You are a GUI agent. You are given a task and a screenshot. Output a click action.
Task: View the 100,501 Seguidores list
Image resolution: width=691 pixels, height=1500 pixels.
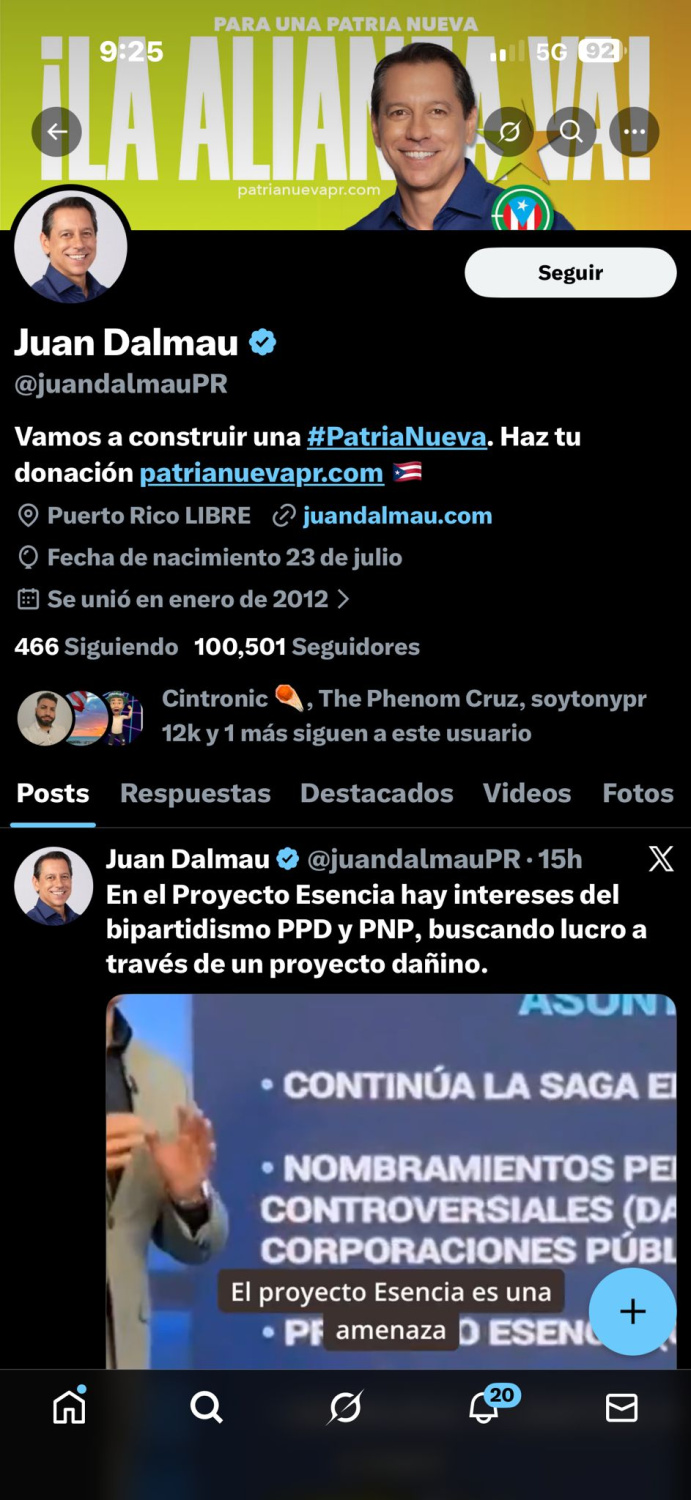coord(306,647)
